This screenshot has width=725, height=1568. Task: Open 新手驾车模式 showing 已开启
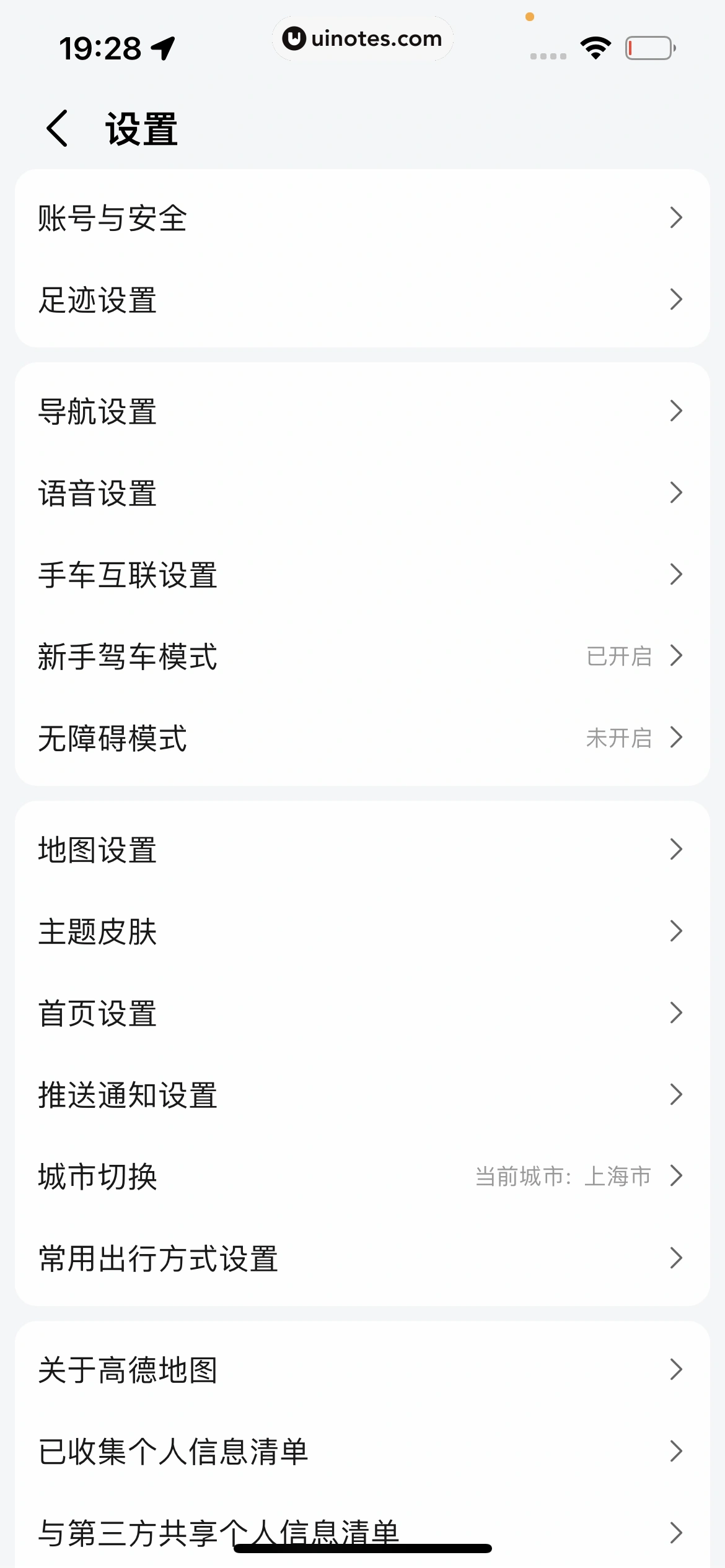362,656
